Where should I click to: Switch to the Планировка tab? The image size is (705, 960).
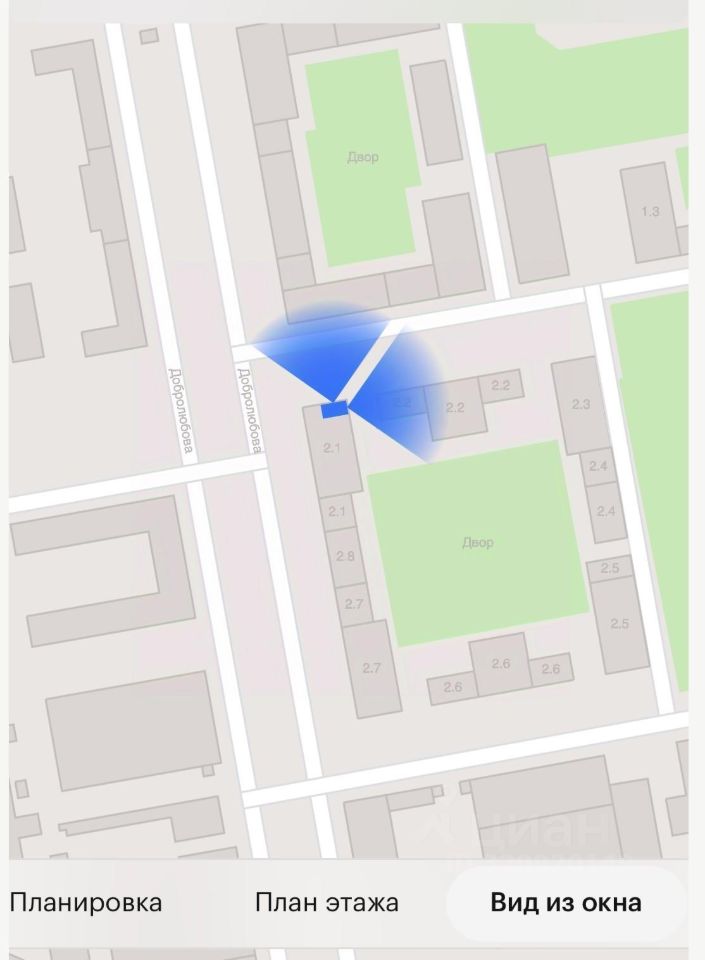click(86, 902)
